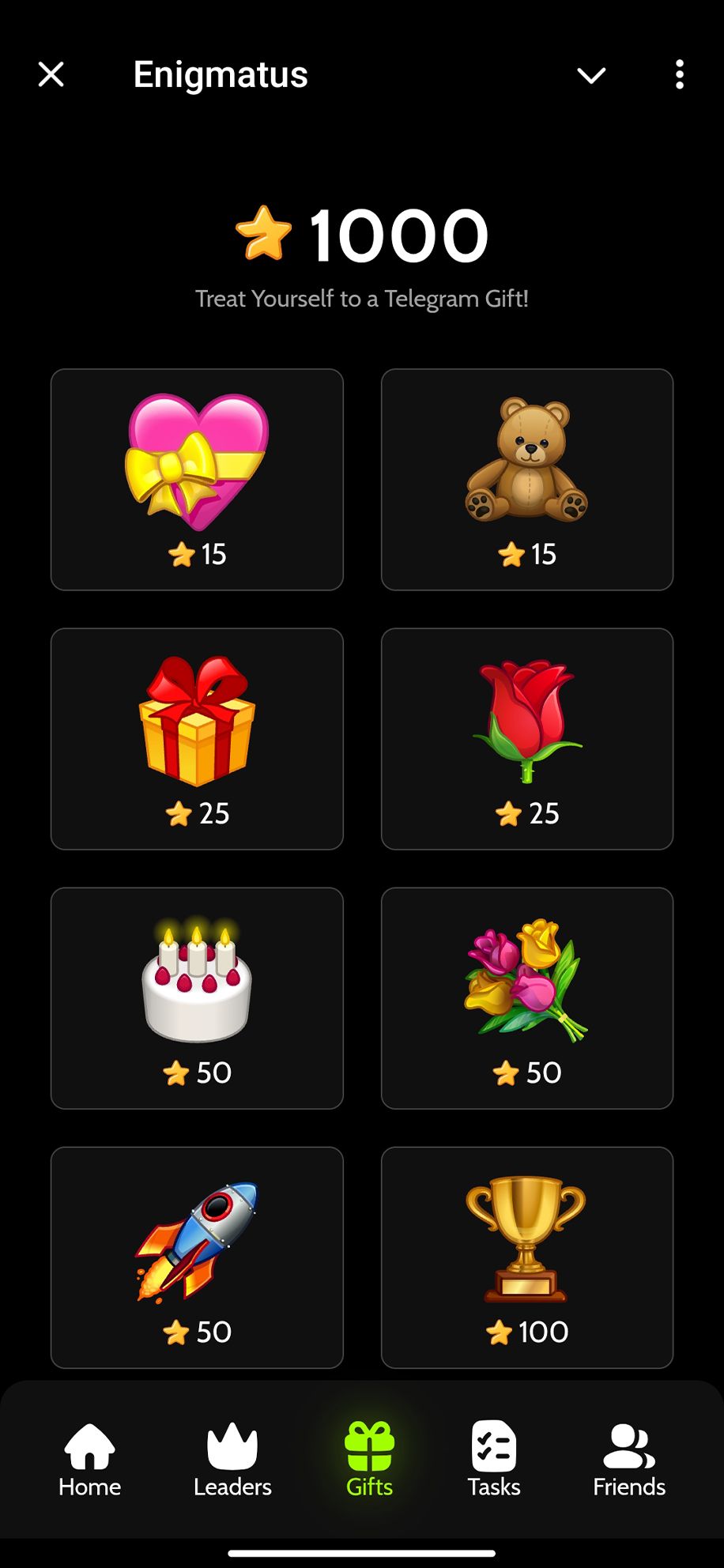The width and height of the screenshot is (724, 1568).
Task: Select the red rose gift
Action: point(526,739)
